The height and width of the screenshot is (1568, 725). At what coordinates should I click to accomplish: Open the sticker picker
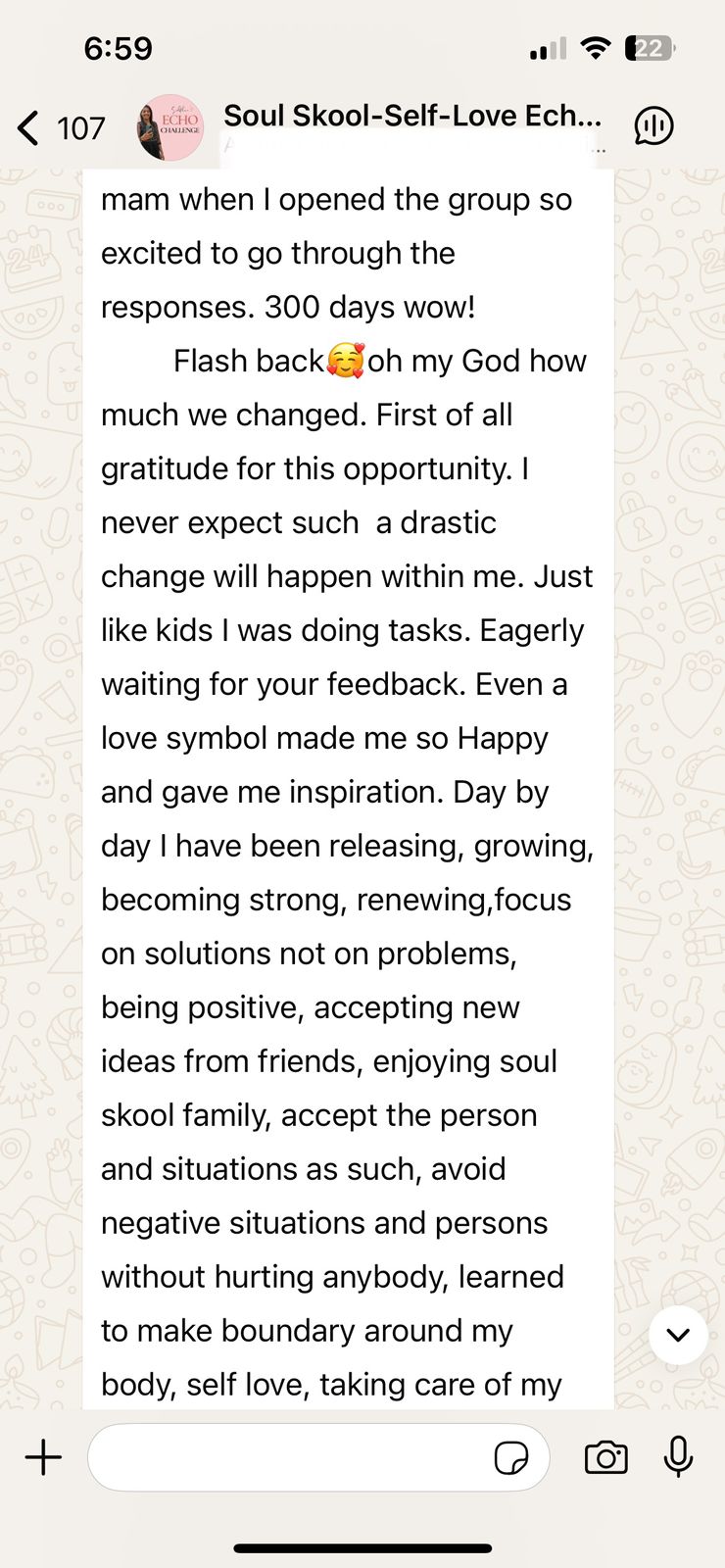click(510, 1458)
